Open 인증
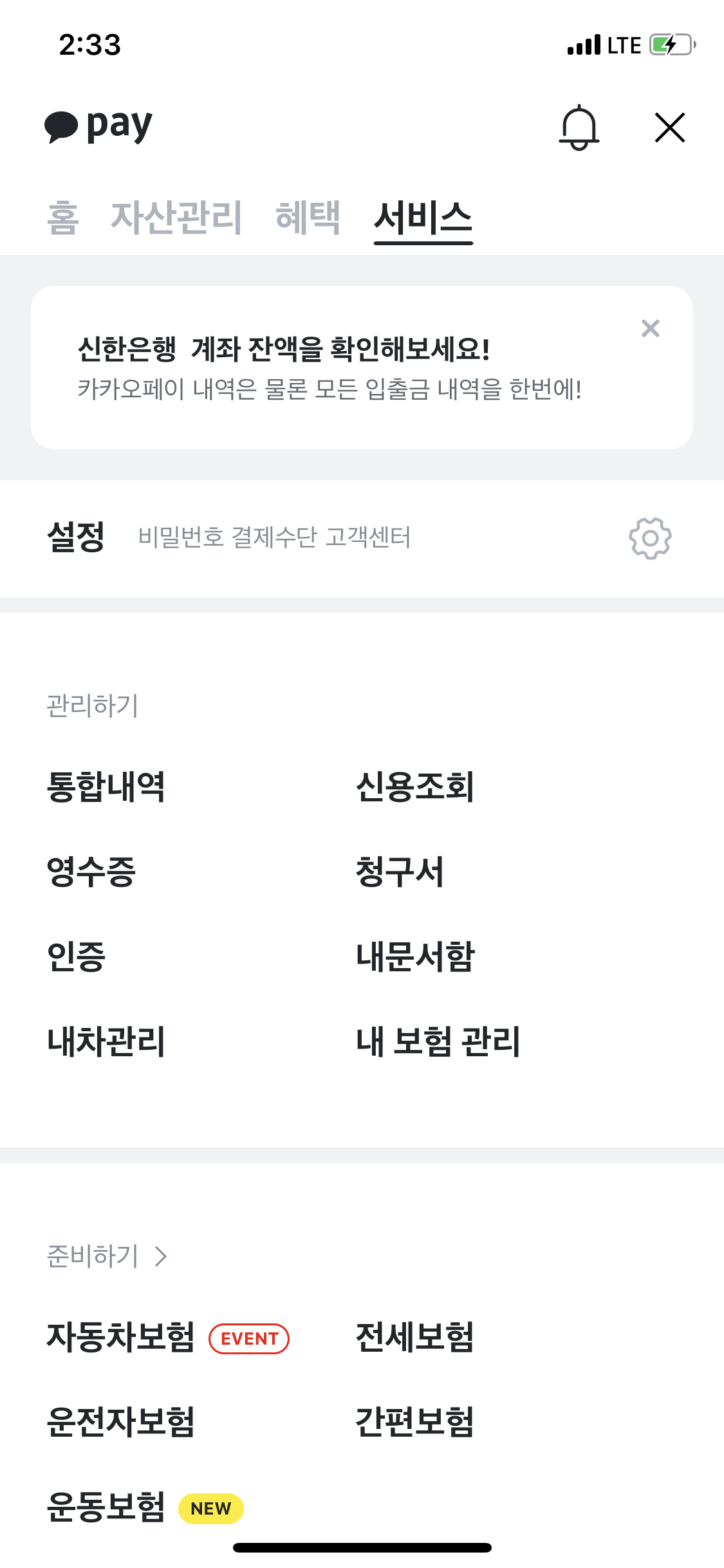The width and height of the screenshot is (724, 1568). tap(76, 957)
